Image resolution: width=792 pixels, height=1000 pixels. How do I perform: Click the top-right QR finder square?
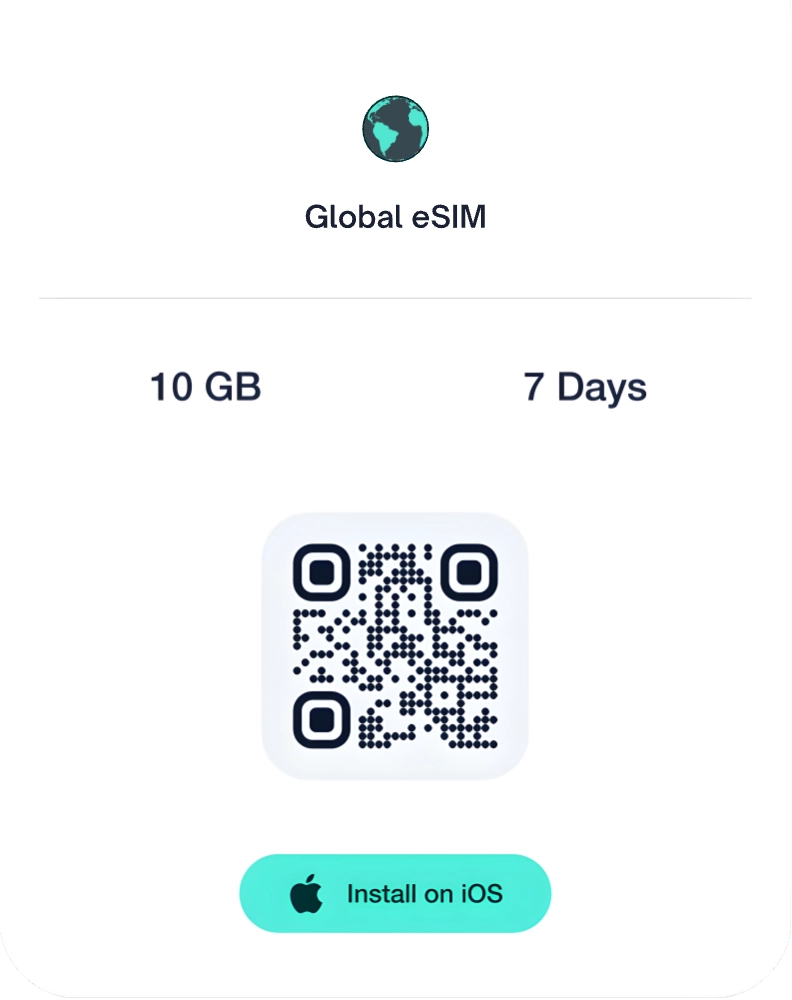pyautogui.click(x=469, y=572)
